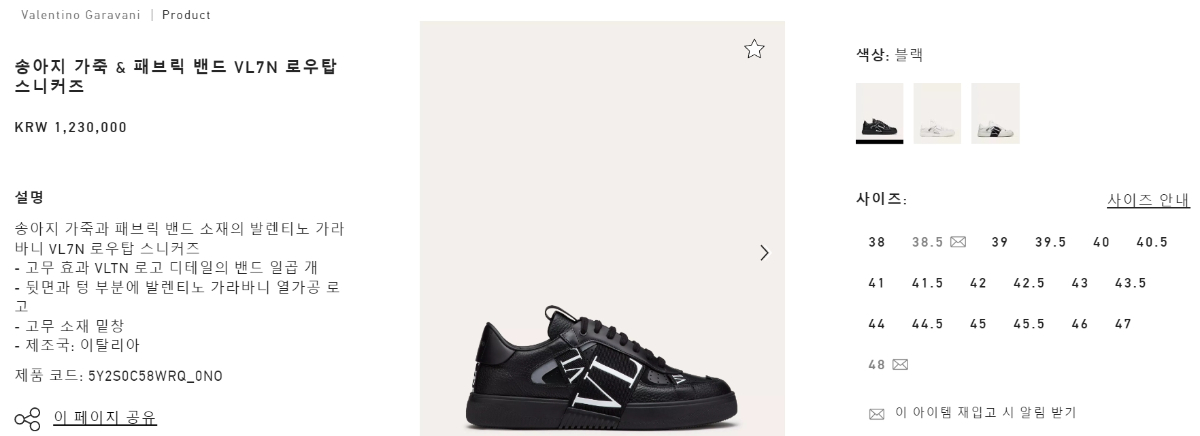Choose size 47
Screen dimensions: 1200x436
pyautogui.click(x=1123, y=324)
